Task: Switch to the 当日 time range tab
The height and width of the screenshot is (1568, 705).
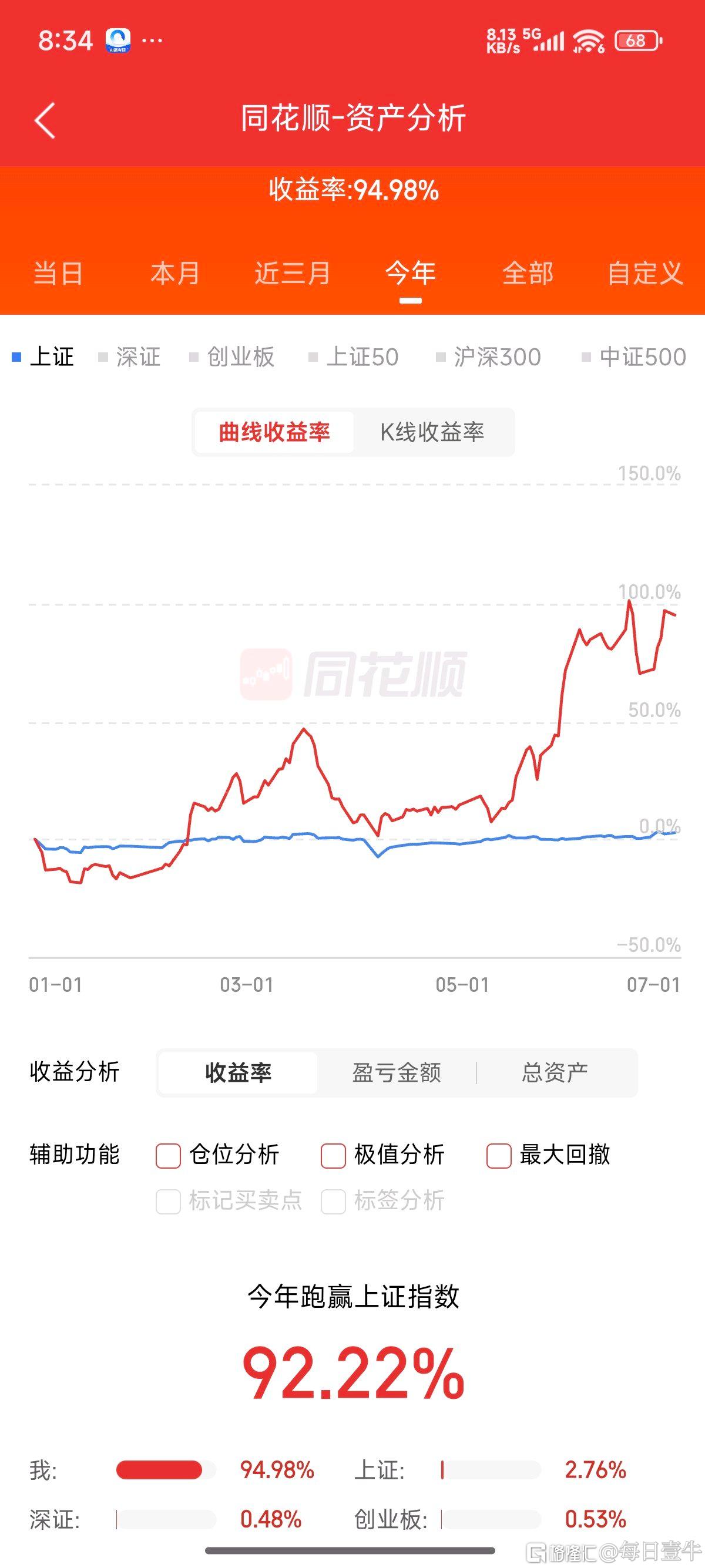Action: [58, 273]
